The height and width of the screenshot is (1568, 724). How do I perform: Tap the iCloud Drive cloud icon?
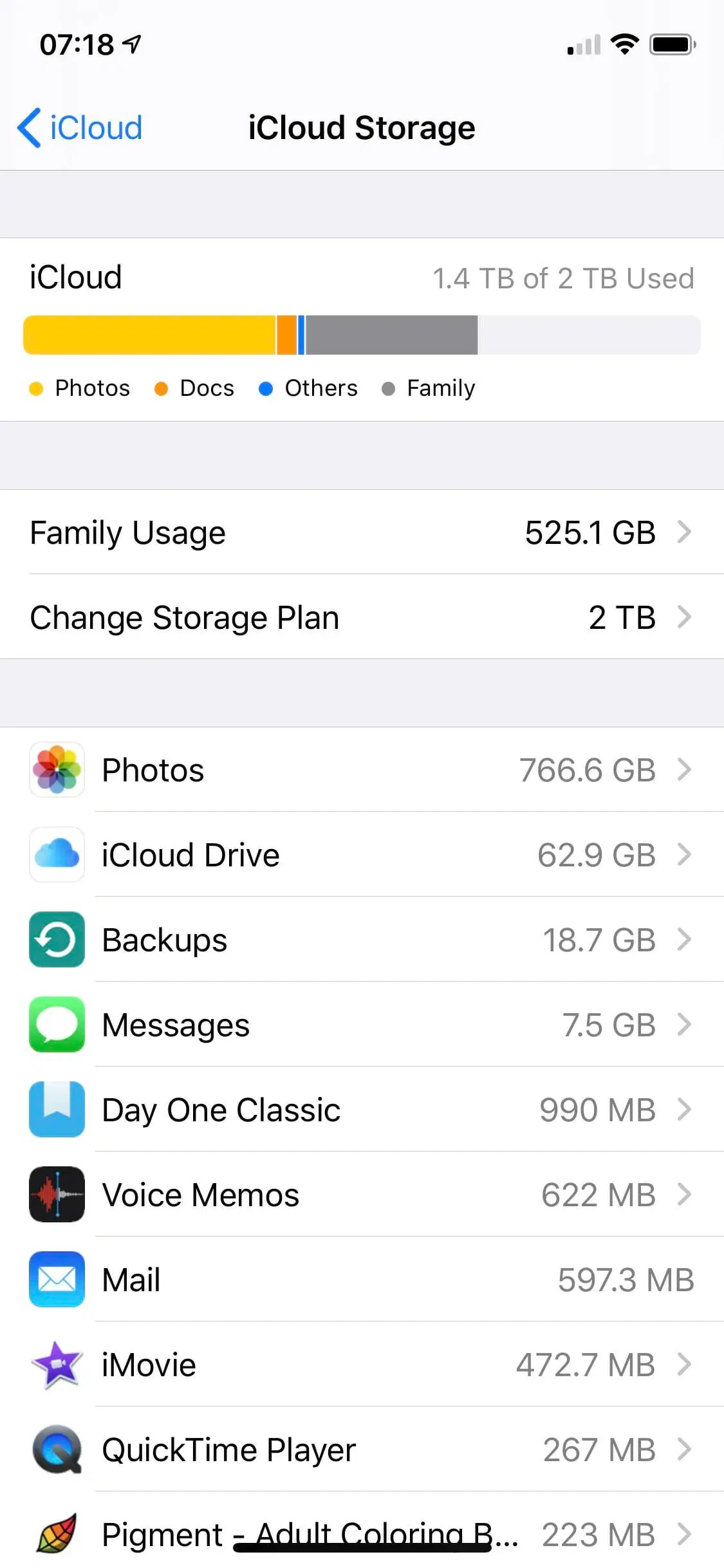tap(57, 855)
